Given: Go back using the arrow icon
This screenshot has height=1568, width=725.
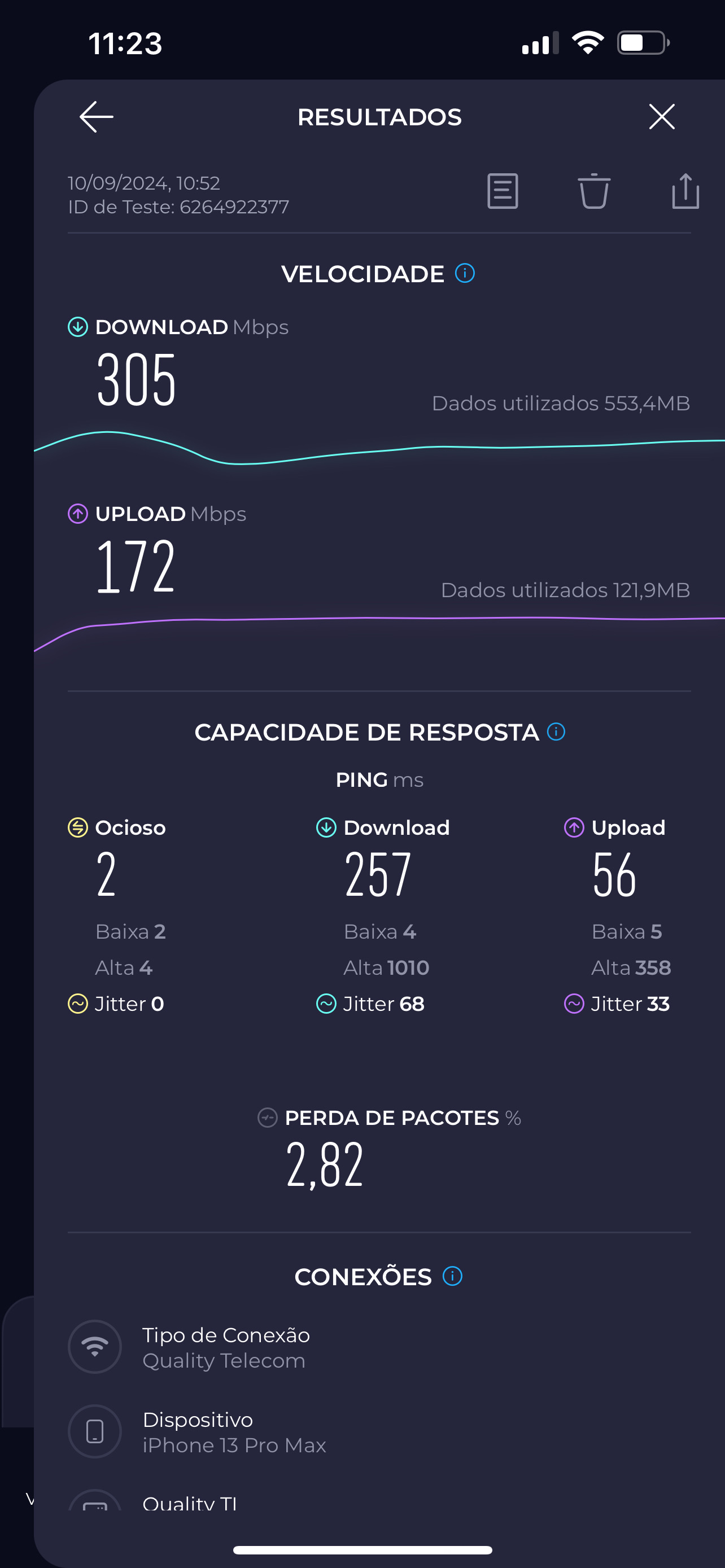Looking at the screenshot, I should point(96,117).
